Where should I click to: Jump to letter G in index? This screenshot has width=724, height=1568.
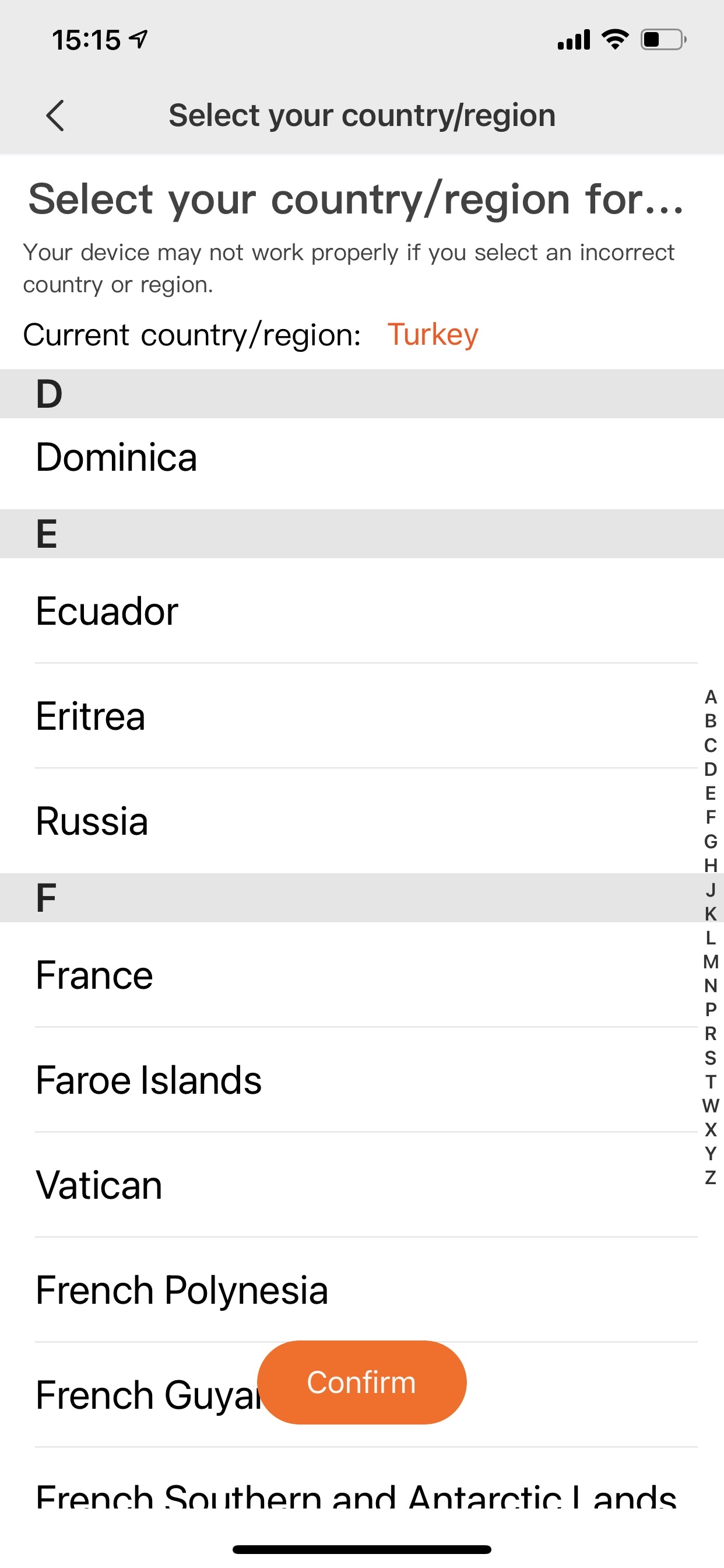pyautogui.click(x=710, y=841)
